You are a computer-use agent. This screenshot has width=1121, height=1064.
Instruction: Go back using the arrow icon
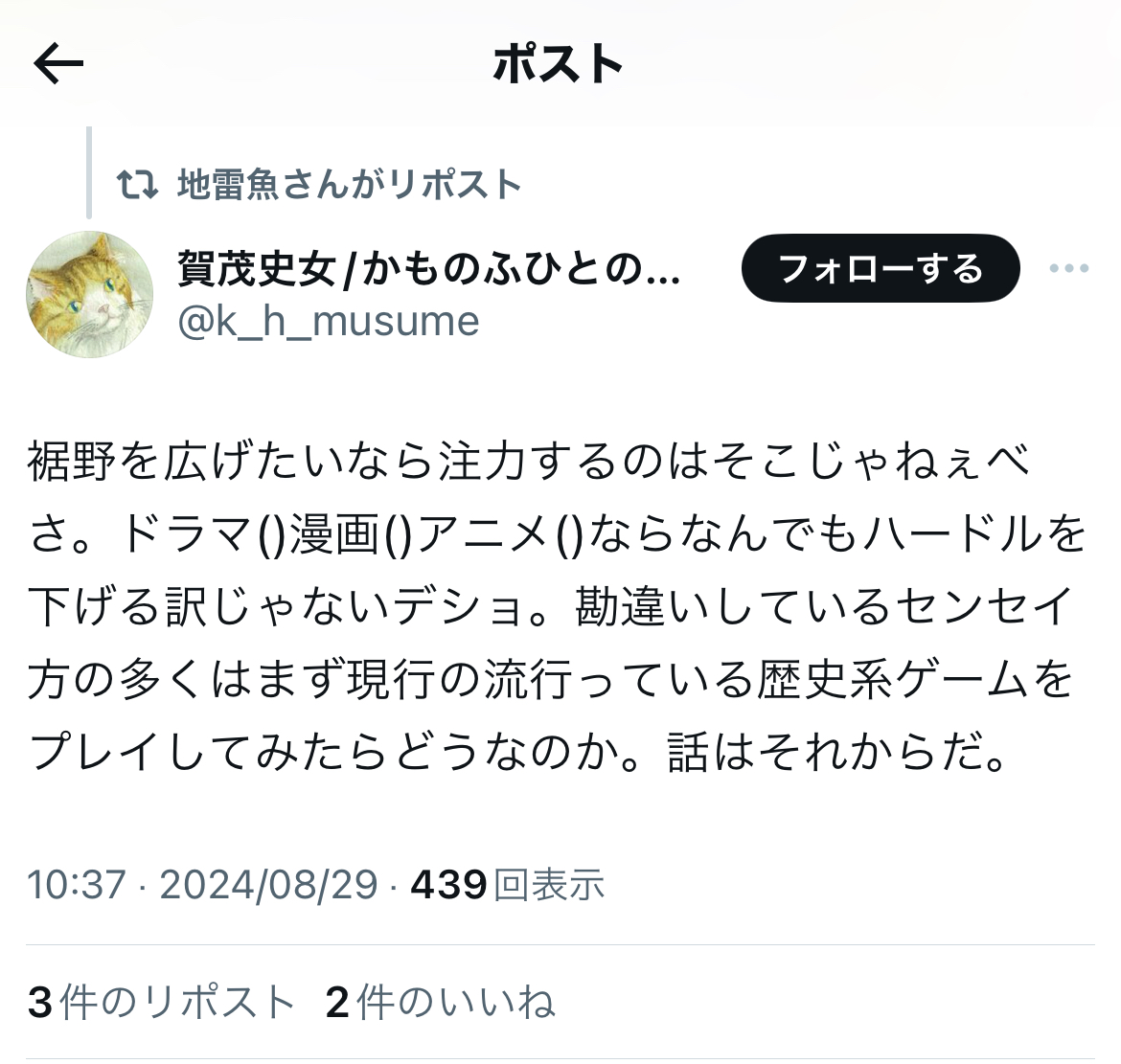click(x=58, y=63)
